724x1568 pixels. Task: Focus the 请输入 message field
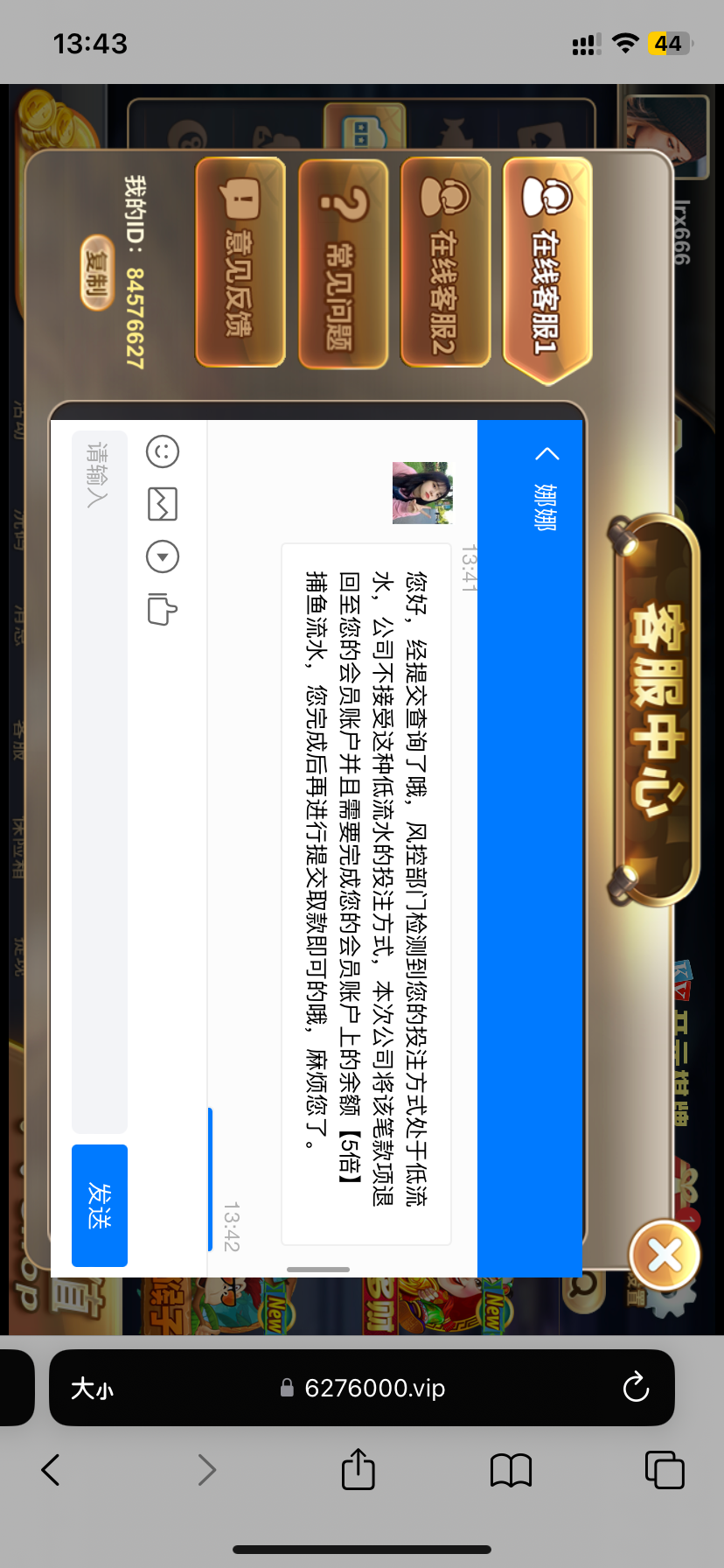point(100,779)
